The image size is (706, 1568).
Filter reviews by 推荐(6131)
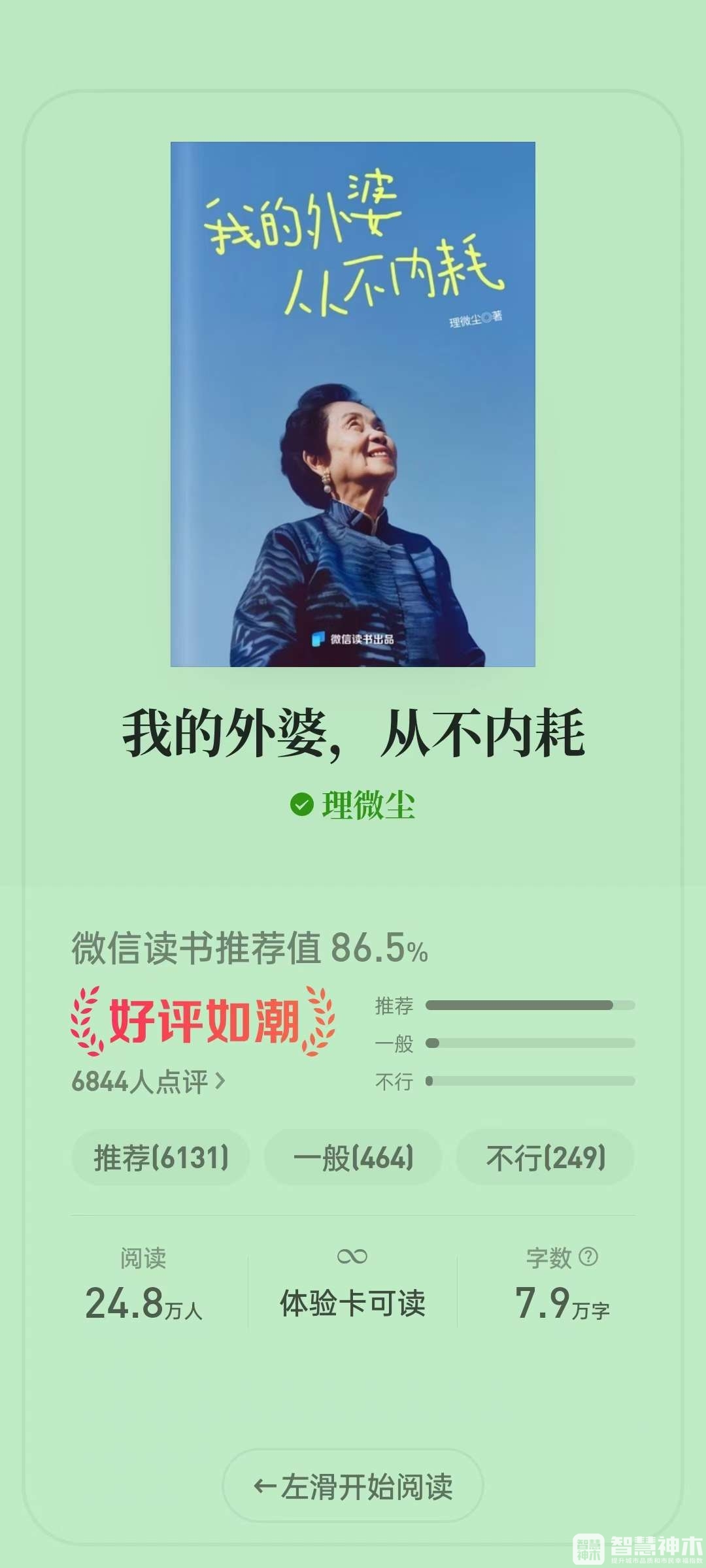click(161, 1158)
